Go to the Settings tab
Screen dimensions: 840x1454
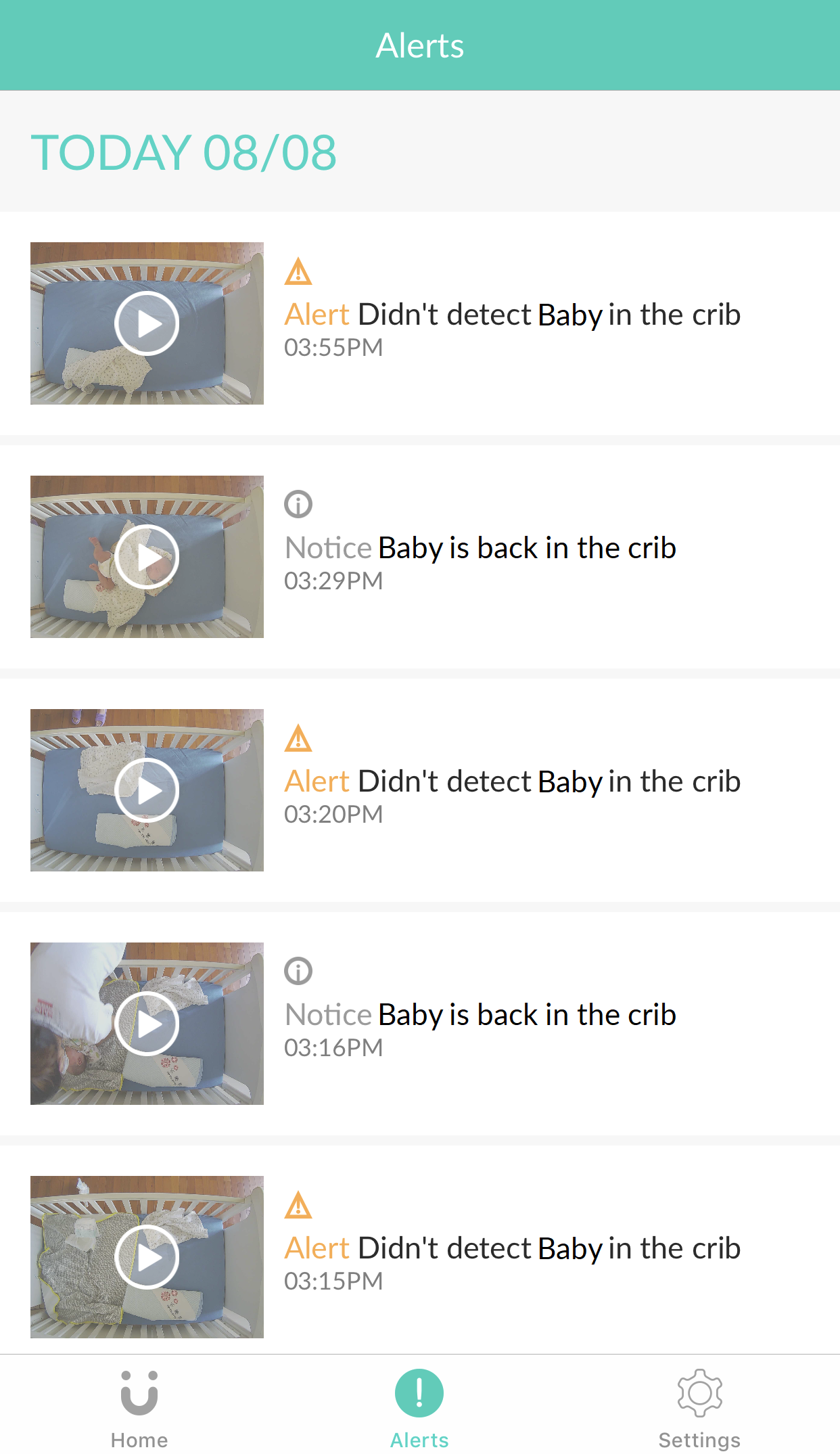(x=699, y=1409)
